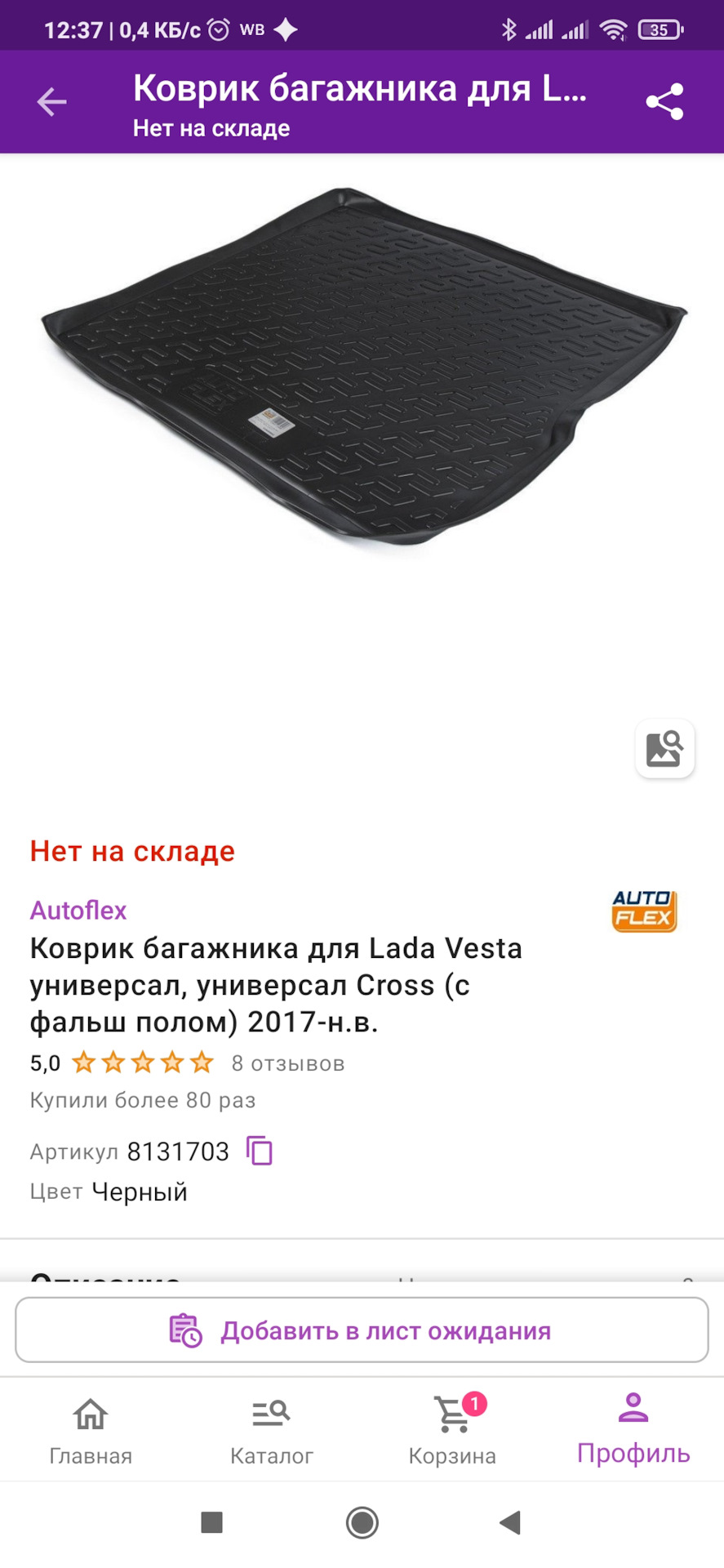Open similar image search icon
This screenshot has height=1568, width=724.
[664, 748]
